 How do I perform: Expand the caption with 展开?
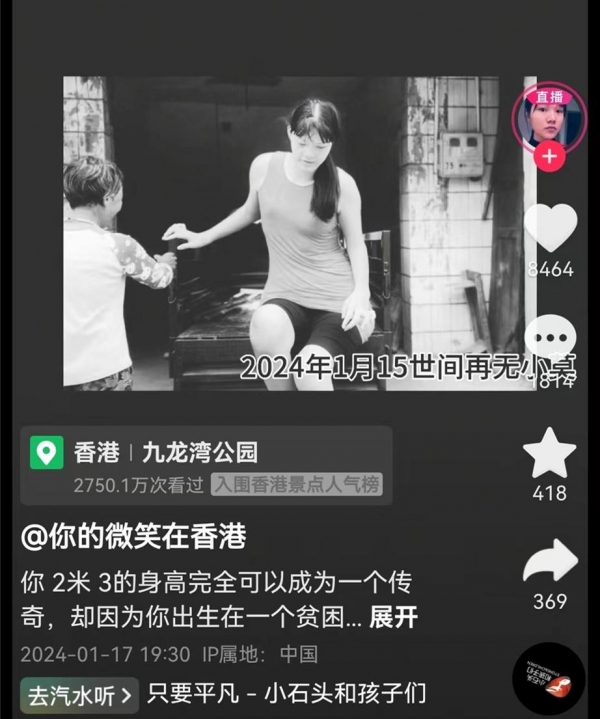click(x=393, y=617)
